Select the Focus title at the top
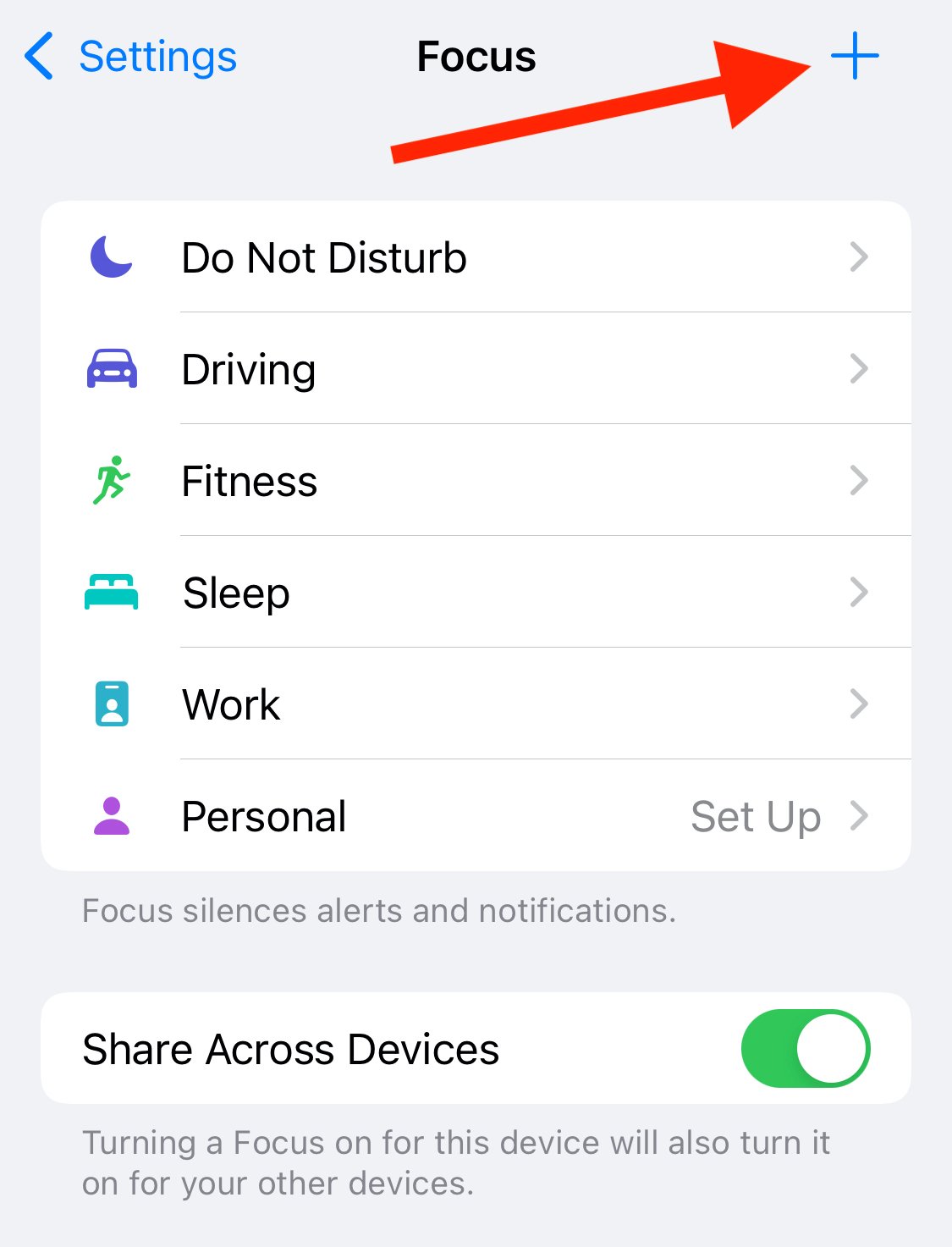 pyautogui.click(x=475, y=57)
